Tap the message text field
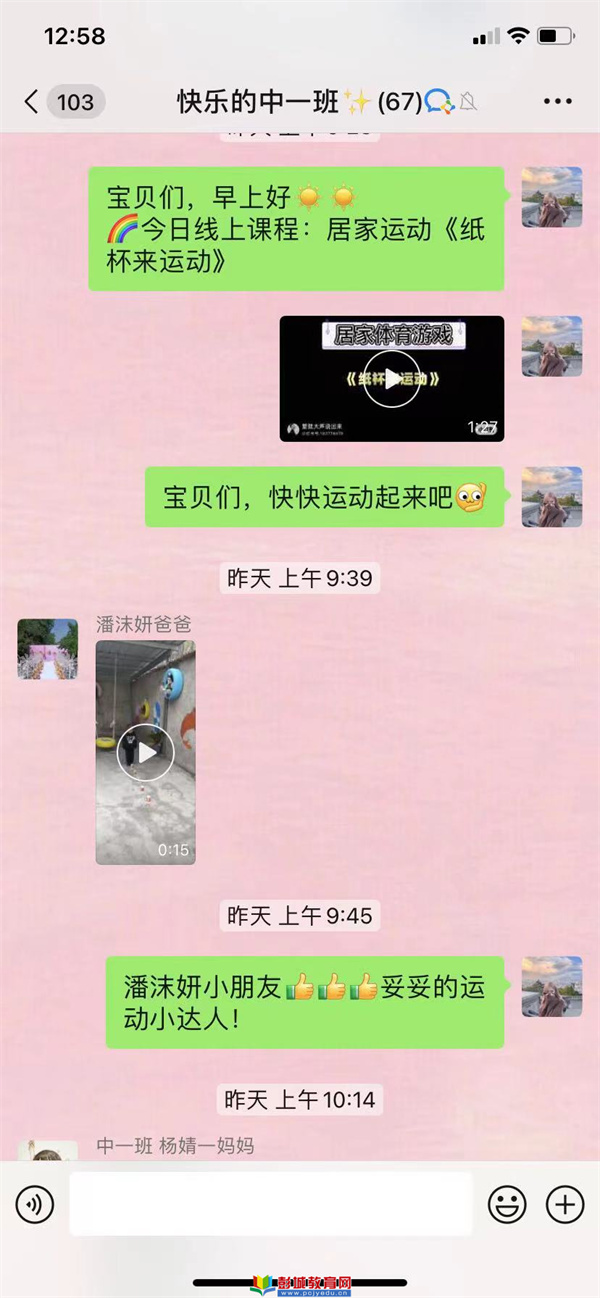This screenshot has width=600, height=1298. (x=270, y=1204)
